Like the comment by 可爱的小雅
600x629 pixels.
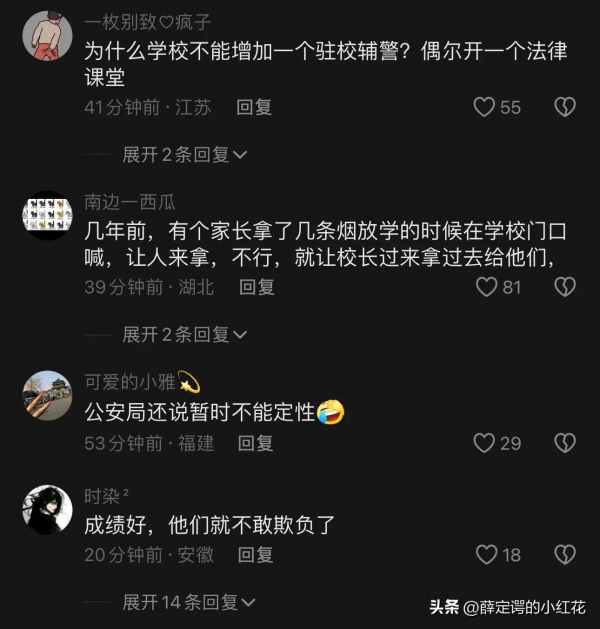pyautogui.click(x=485, y=442)
